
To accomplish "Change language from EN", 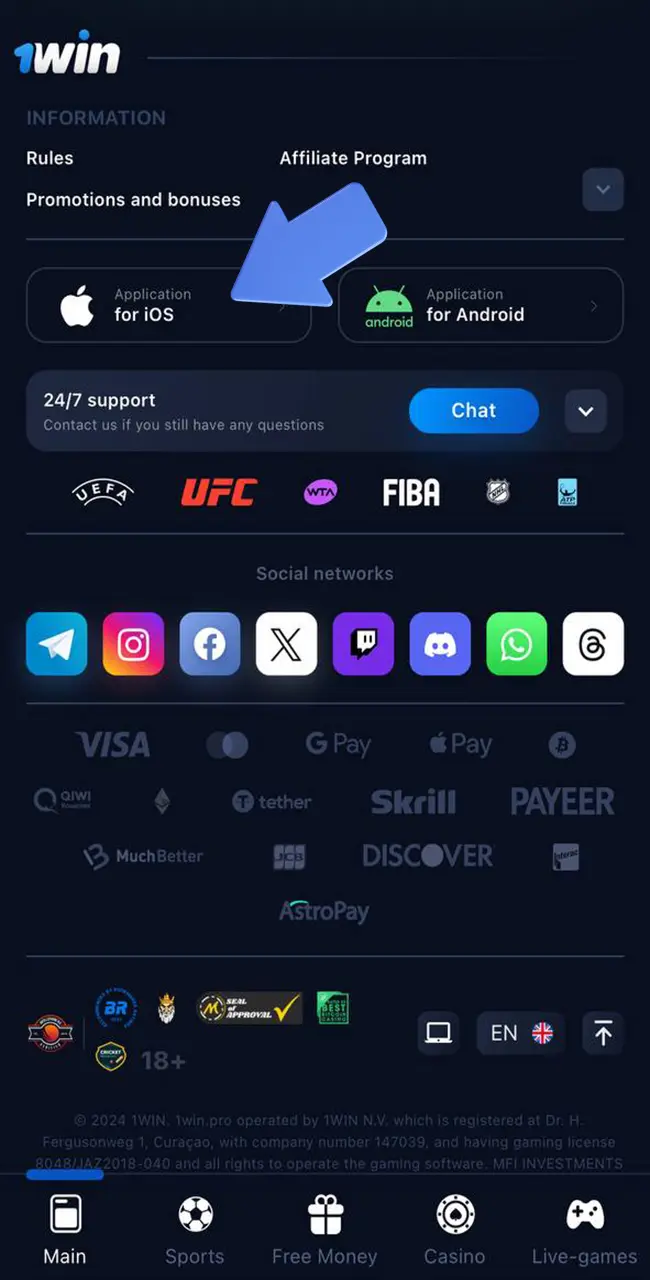I will (x=521, y=1033).
